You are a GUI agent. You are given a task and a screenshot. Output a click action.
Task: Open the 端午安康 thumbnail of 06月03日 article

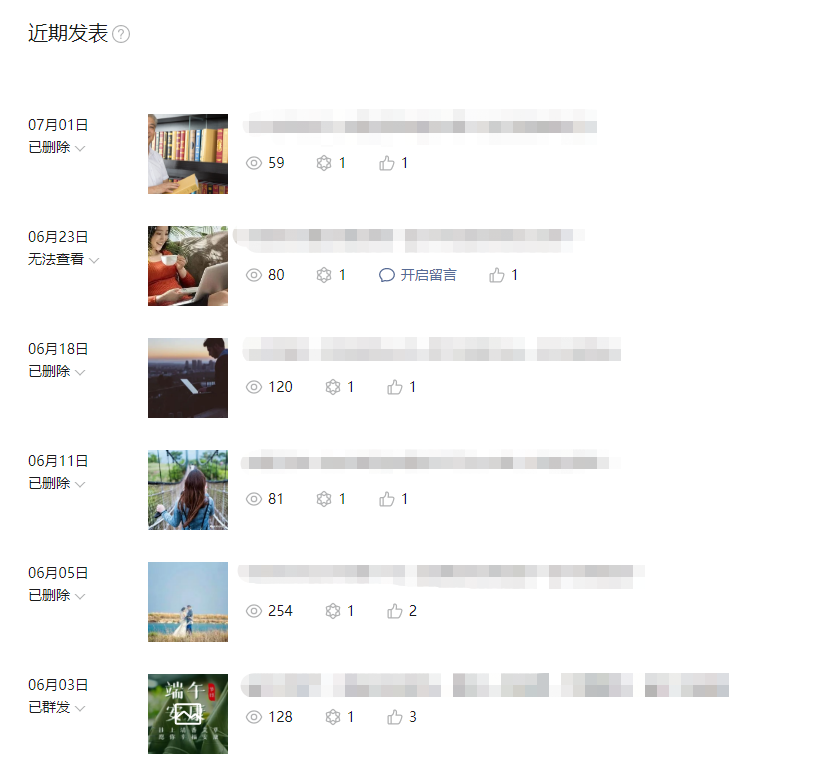[188, 714]
